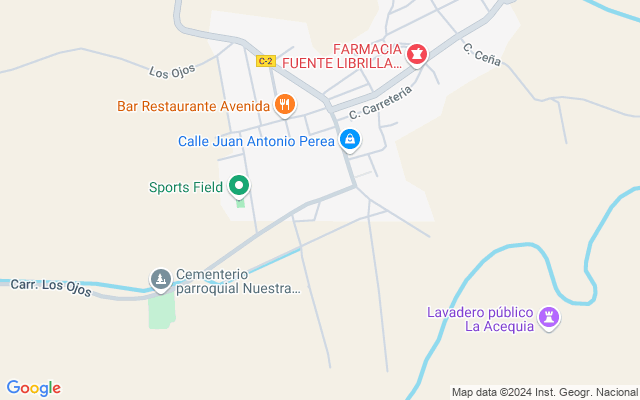Select the Lavadero público La Acequia marker
This screenshot has height=400, width=640.
tap(548, 319)
